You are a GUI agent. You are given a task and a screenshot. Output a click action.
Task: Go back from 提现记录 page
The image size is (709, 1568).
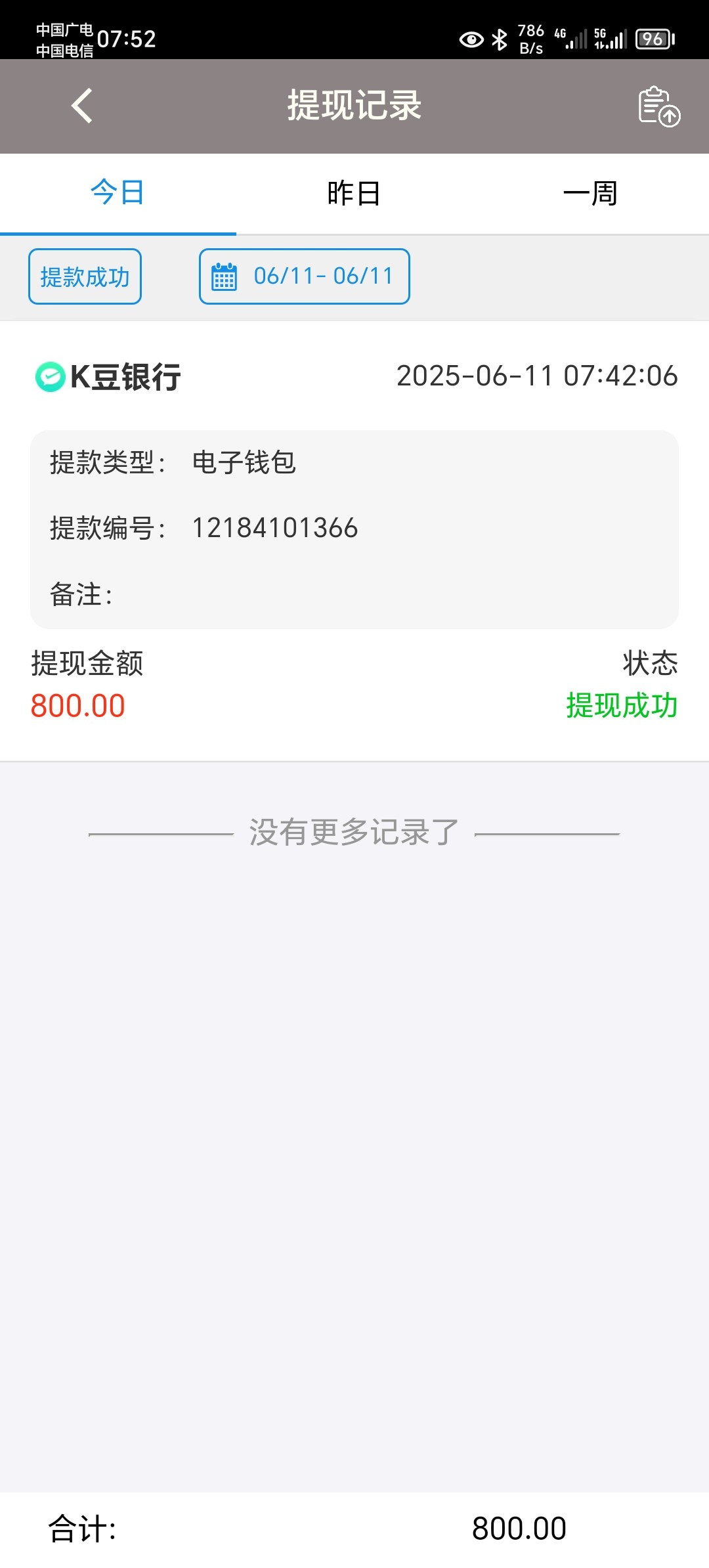pos(82,106)
